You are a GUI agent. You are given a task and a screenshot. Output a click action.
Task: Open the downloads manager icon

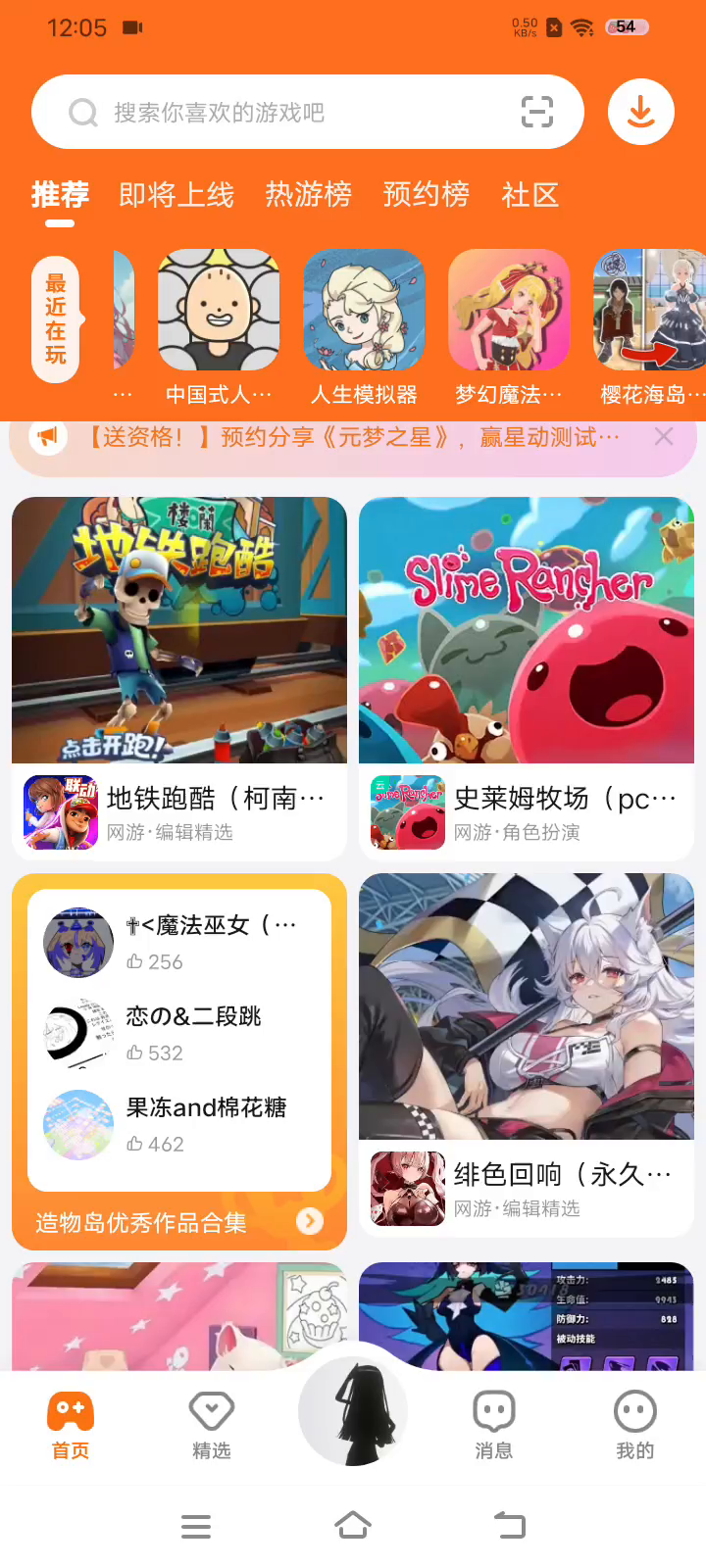[640, 113]
